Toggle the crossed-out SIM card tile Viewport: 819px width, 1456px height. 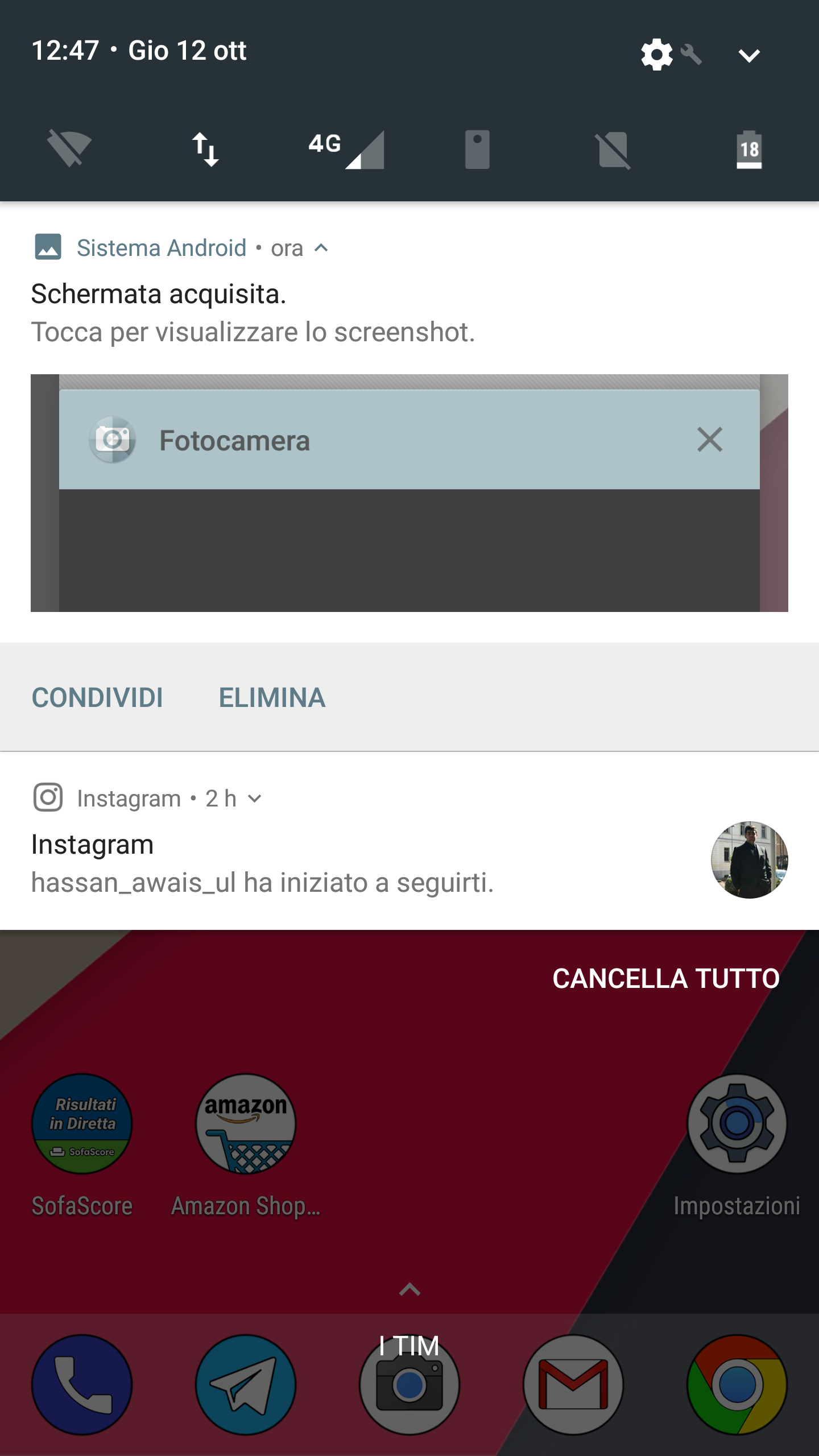(613, 150)
